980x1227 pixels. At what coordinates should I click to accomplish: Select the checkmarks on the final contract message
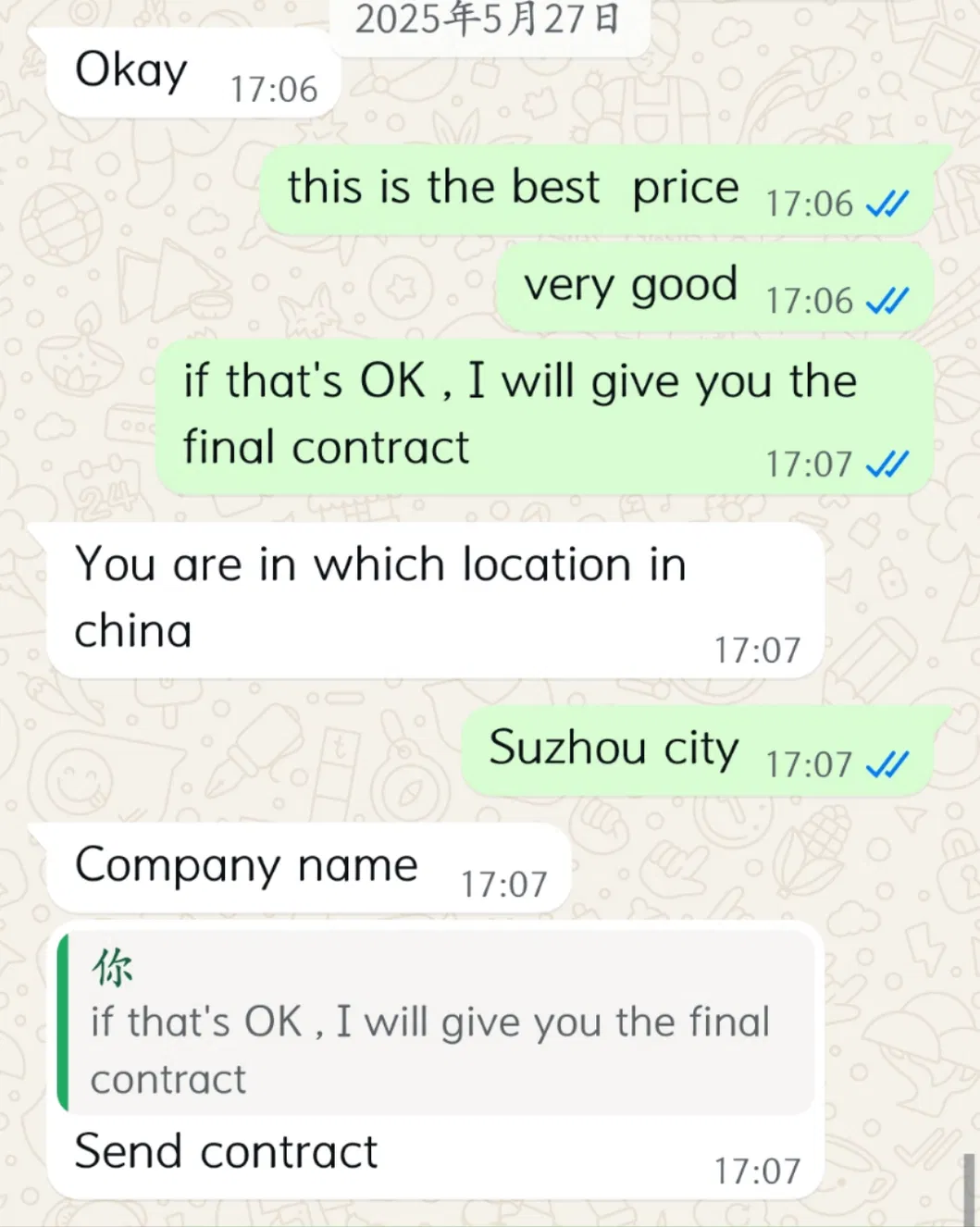pos(887,463)
